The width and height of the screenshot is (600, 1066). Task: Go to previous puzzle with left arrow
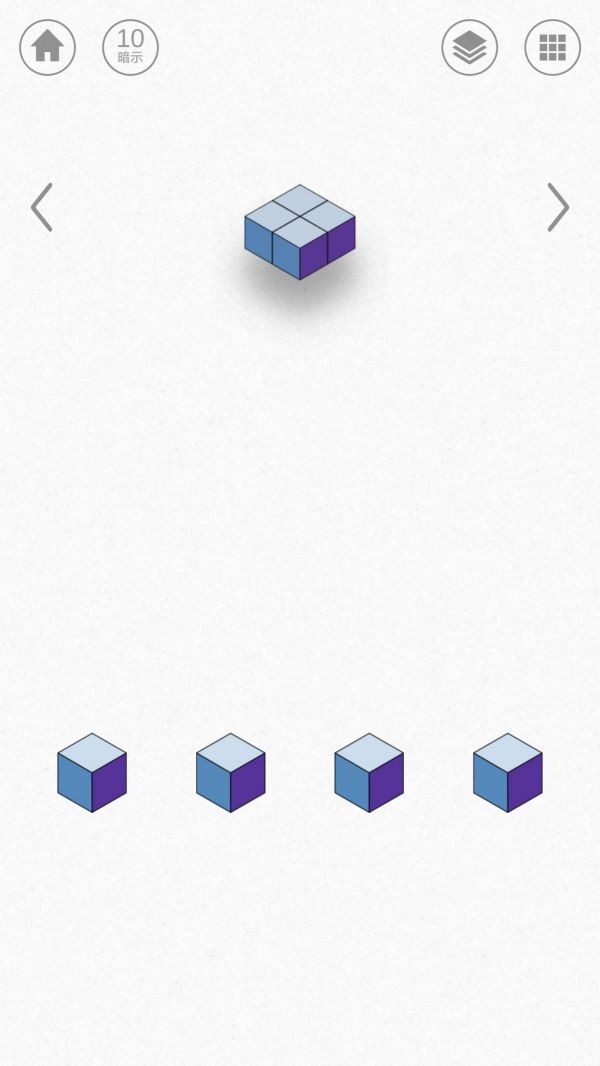(41, 208)
